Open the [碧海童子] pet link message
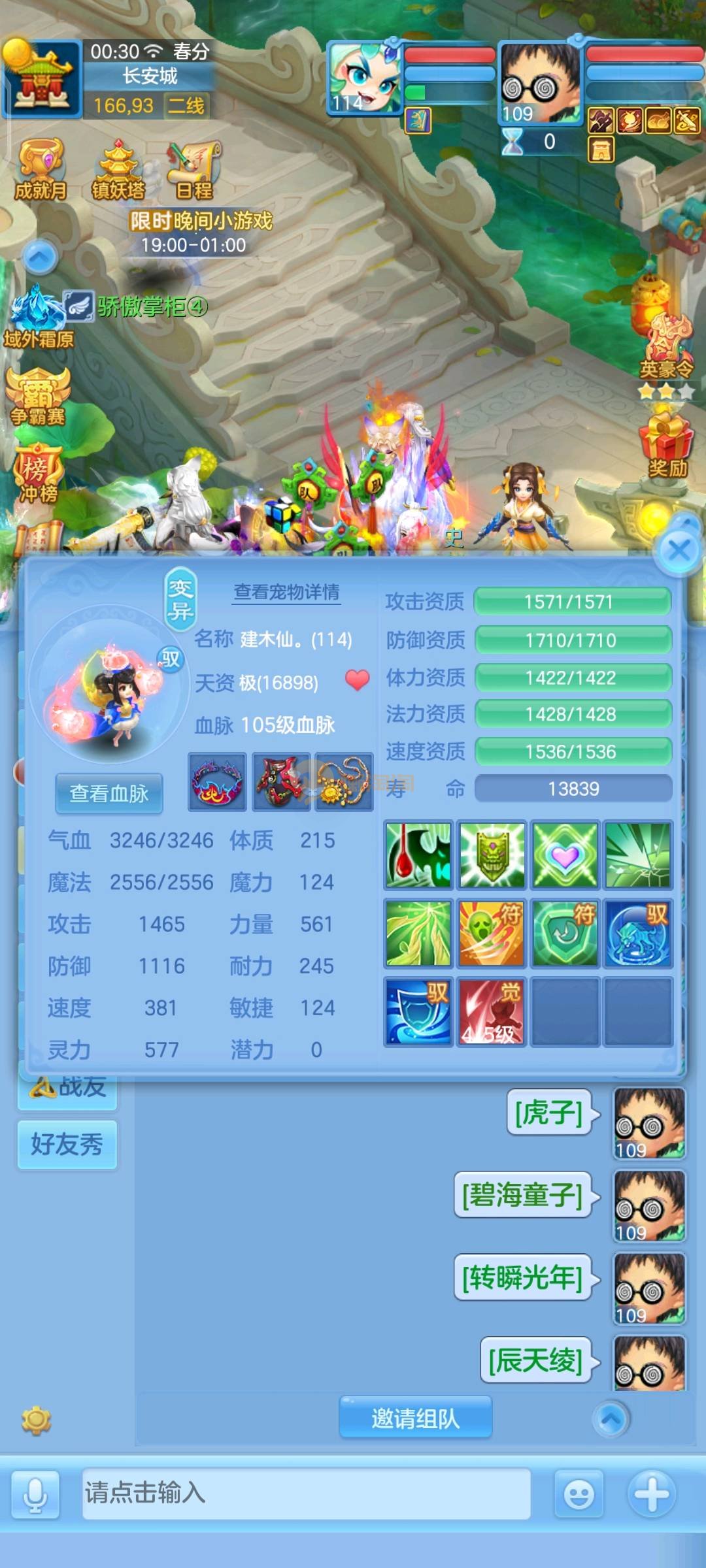This screenshot has width=706, height=1568. 523,1194
